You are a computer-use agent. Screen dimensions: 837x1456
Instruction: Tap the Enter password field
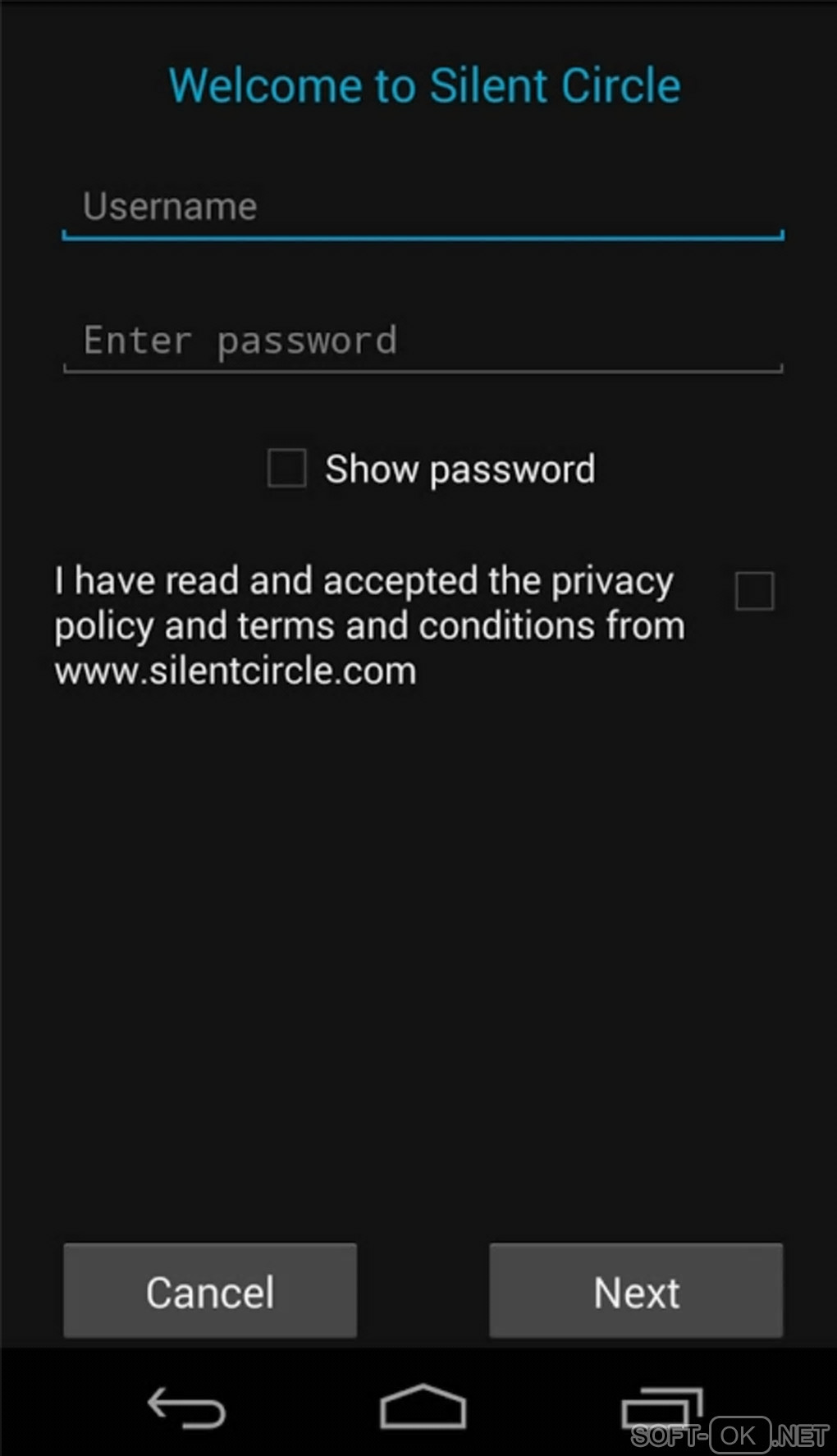[423, 341]
